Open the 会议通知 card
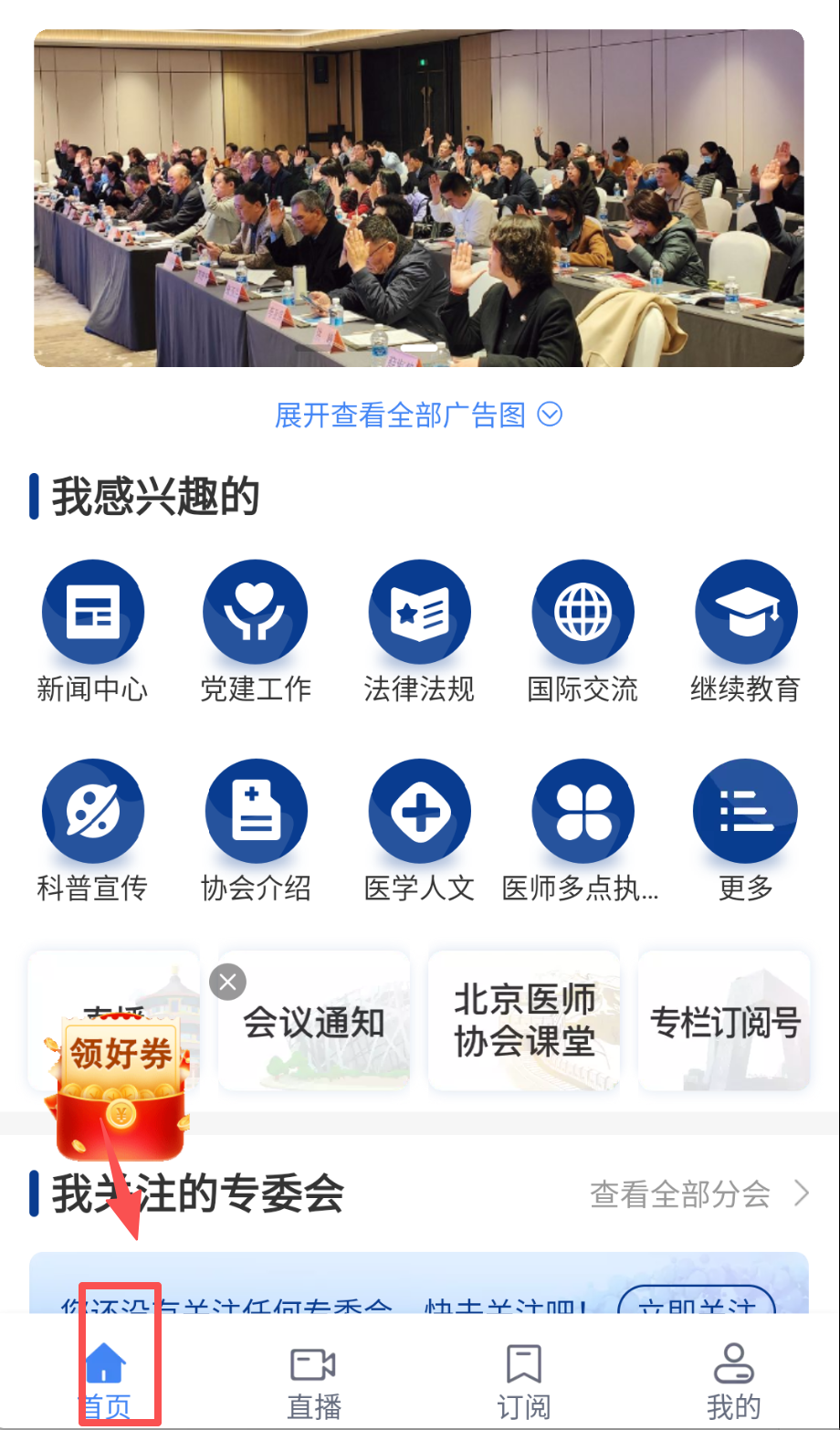 pyautogui.click(x=315, y=1022)
